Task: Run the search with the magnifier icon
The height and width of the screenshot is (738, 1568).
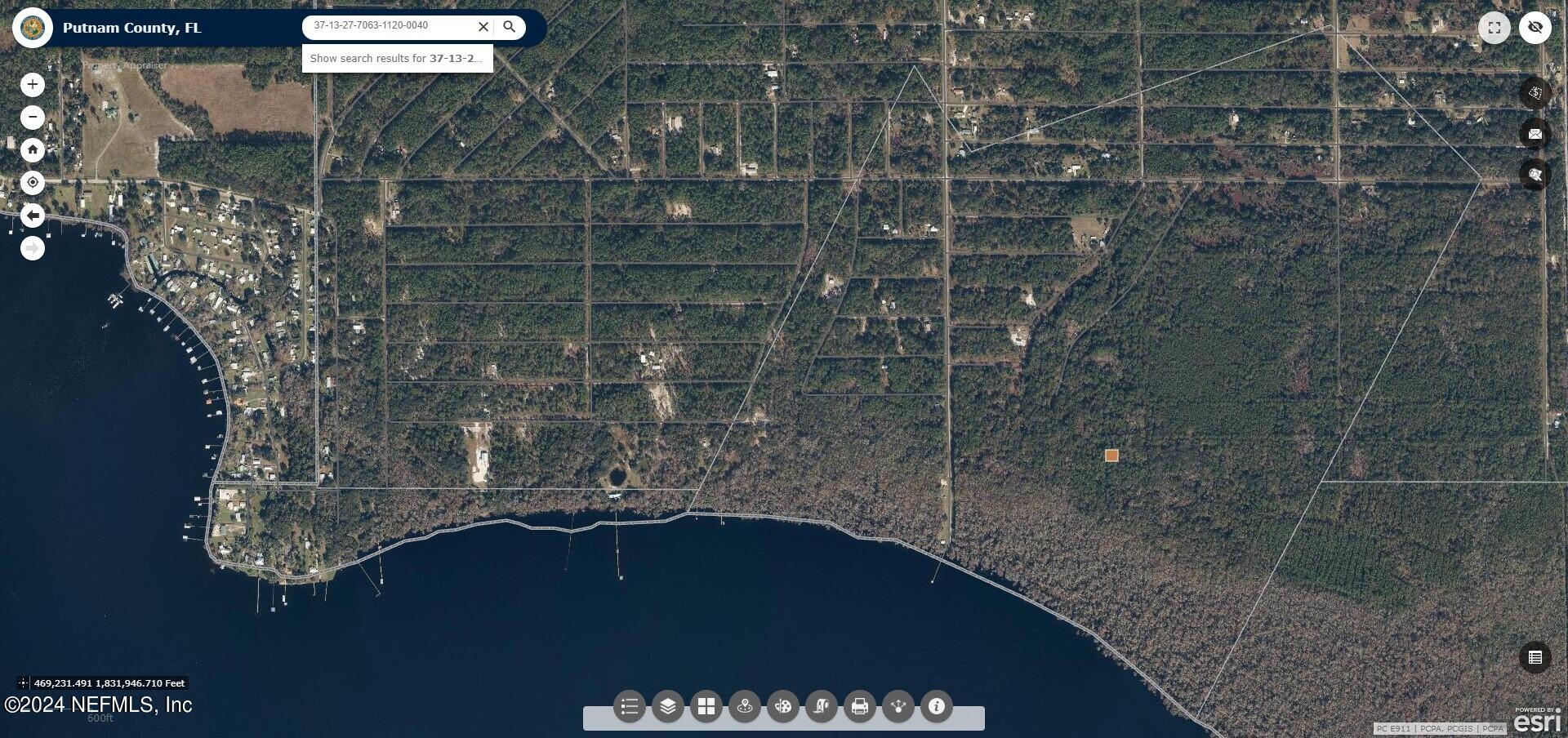Action: 510,27
